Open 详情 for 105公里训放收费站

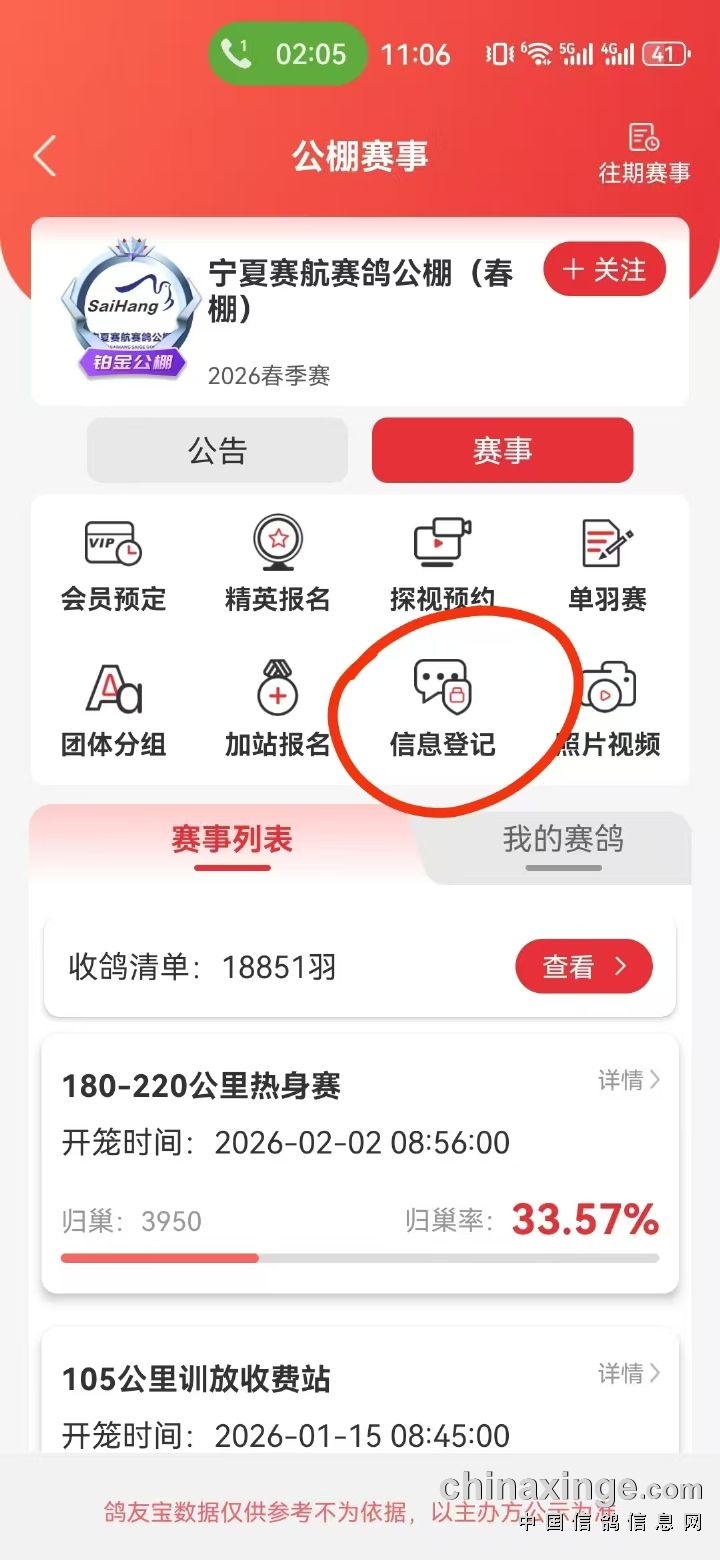tap(629, 1374)
